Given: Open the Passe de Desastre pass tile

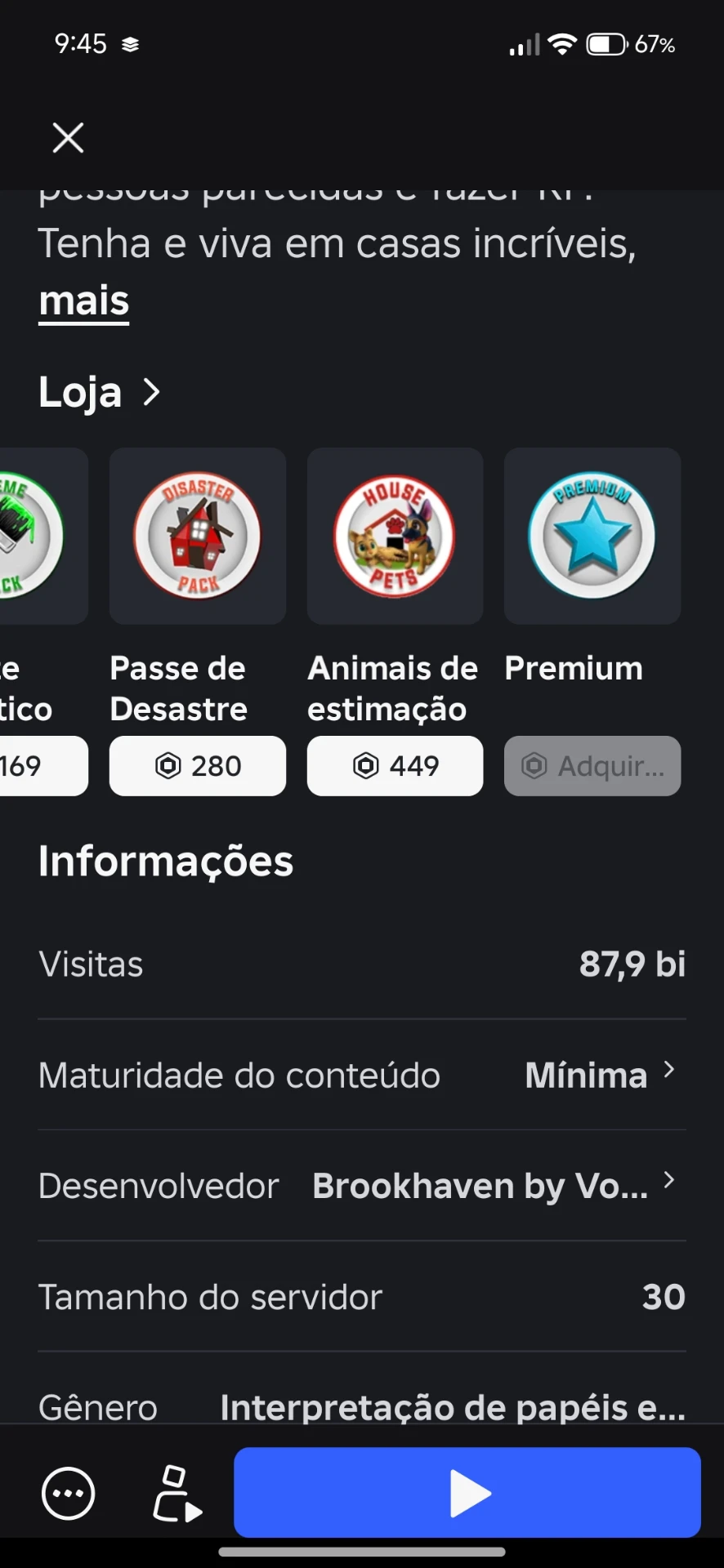Looking at the screenshot, I should [198, 536].
